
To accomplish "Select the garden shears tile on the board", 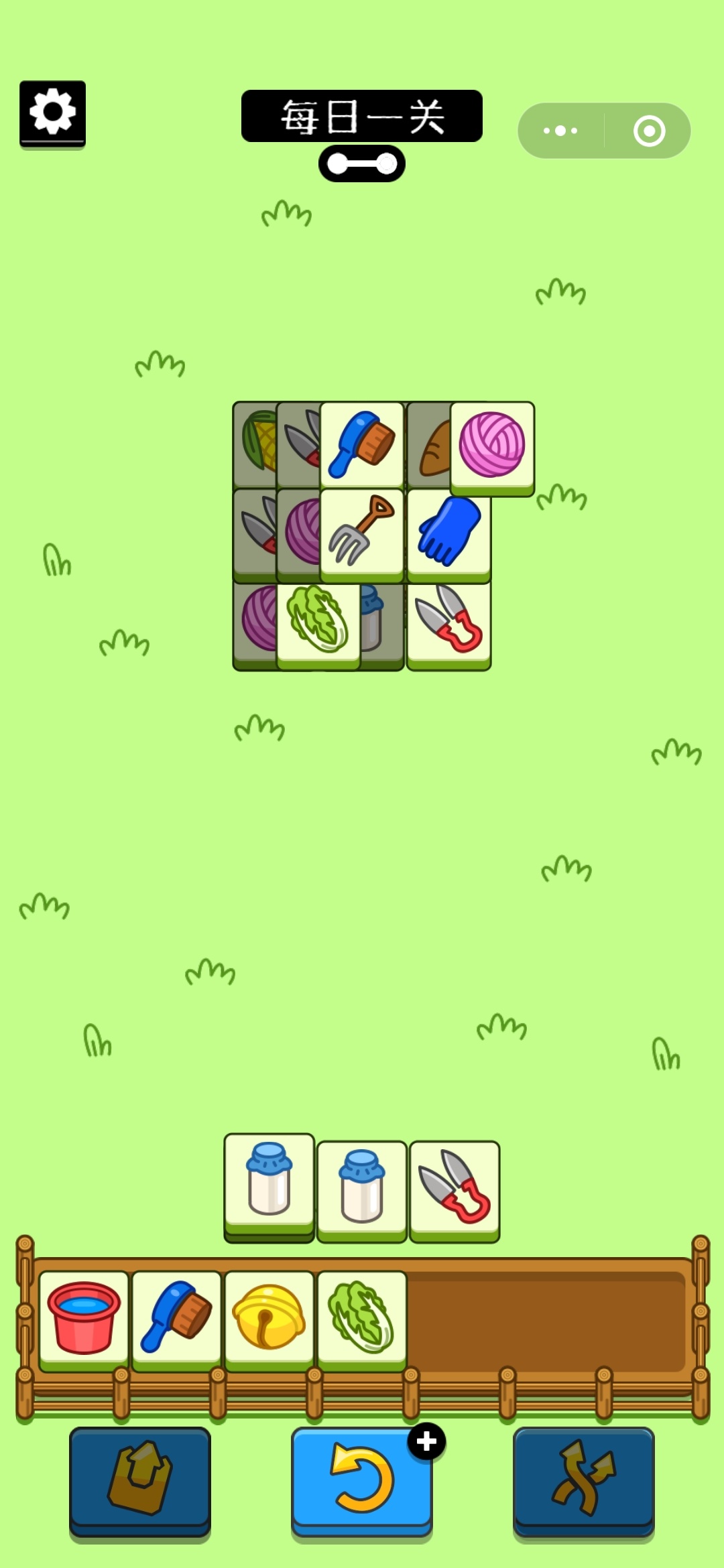I will 449,620.
